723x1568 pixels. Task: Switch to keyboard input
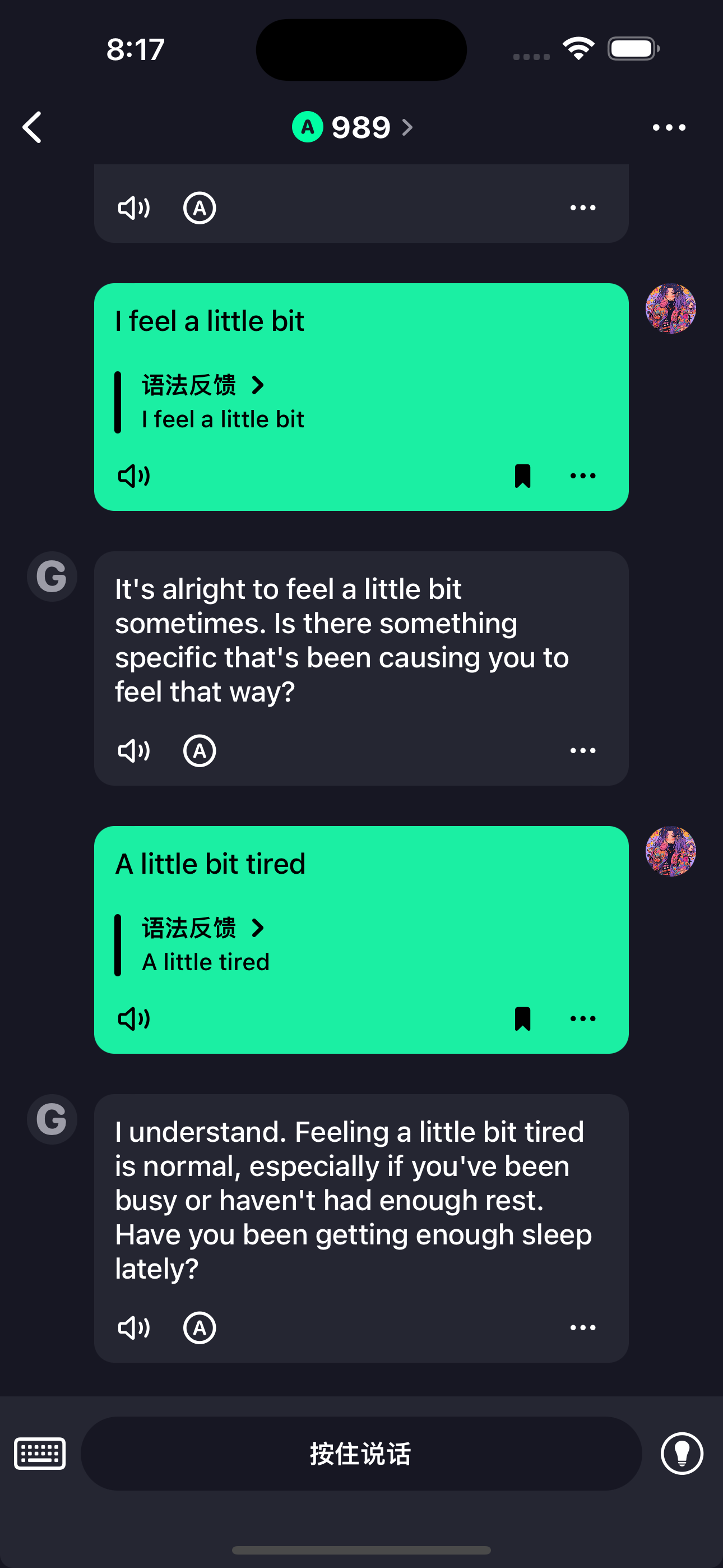point(40,1454)
